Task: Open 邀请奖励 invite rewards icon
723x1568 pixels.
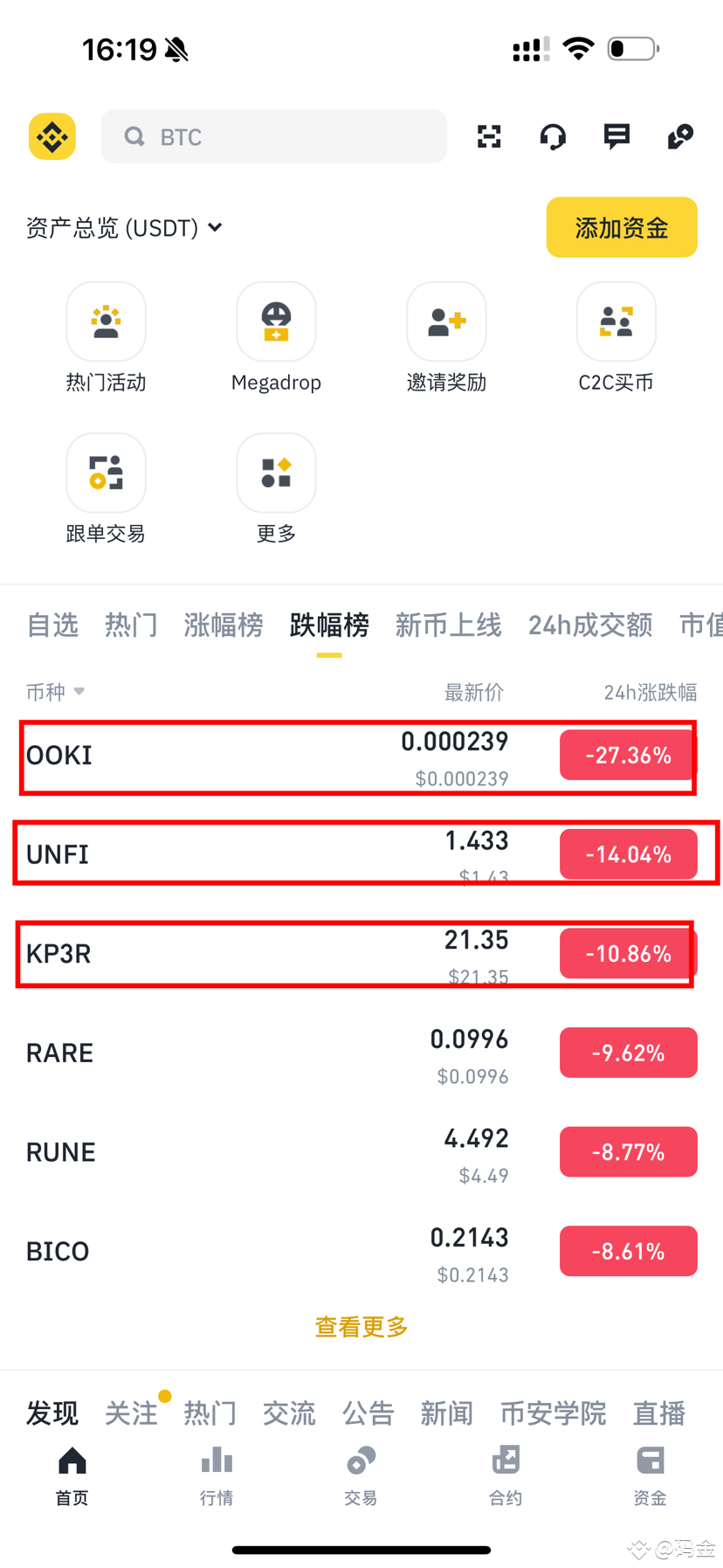Action: pyautogui.click(x=446, y=321)
